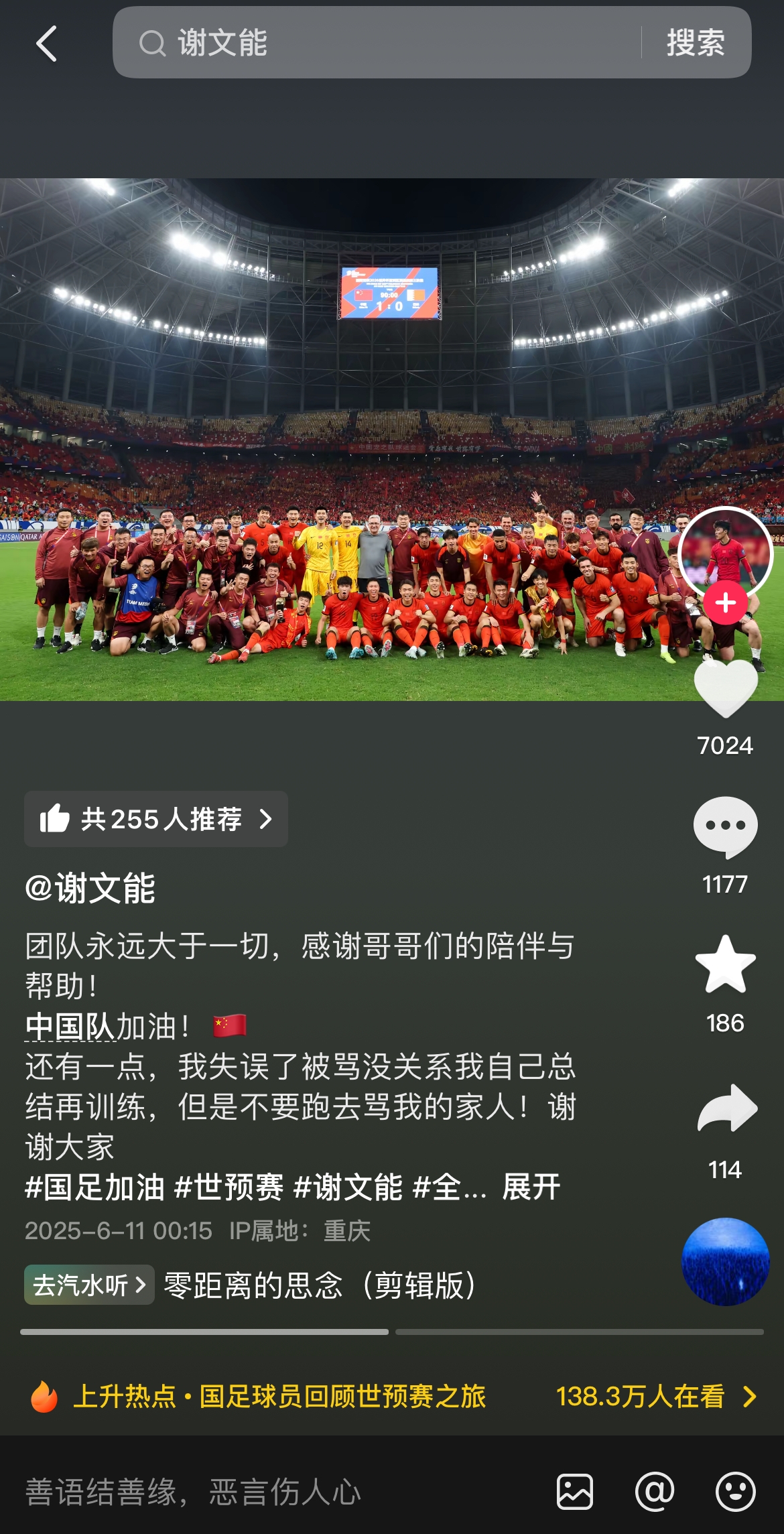Expand the caption with 展开
Screen dimensions: 784x1534
531,1188
